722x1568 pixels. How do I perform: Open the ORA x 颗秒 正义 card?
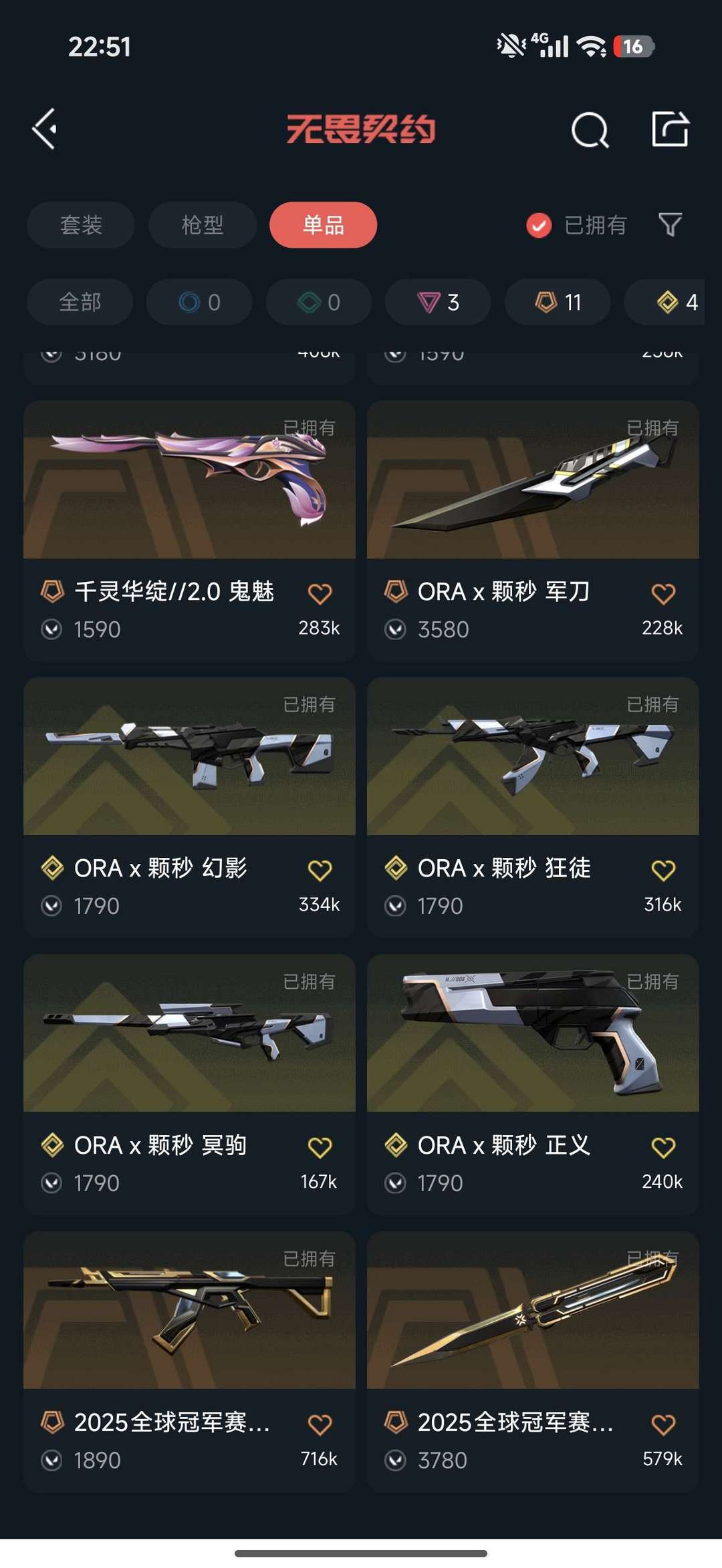[x=533, y=1034]
